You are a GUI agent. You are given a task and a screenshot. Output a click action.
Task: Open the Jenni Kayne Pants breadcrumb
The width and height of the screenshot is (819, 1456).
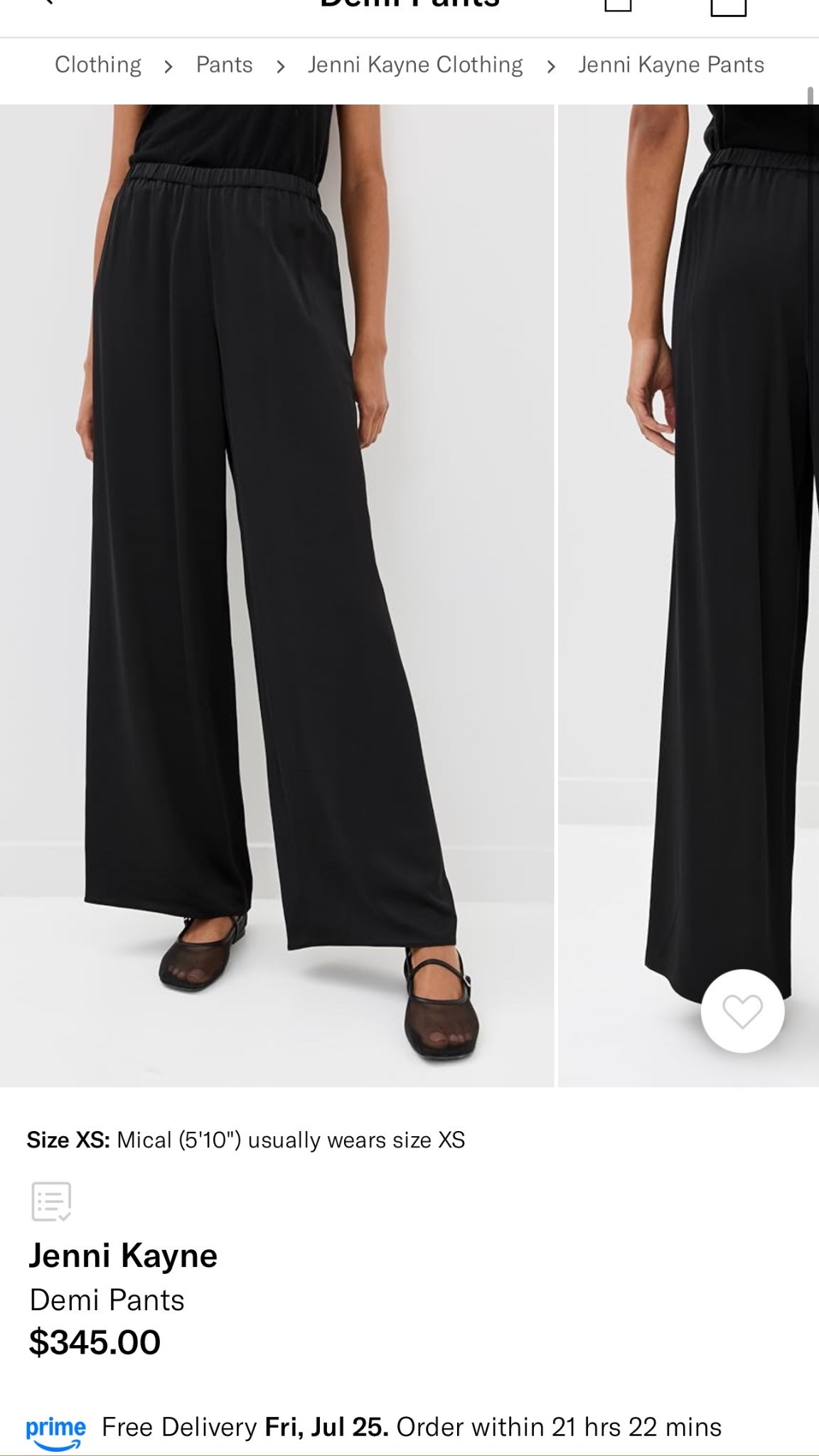(x=670, y=65)
